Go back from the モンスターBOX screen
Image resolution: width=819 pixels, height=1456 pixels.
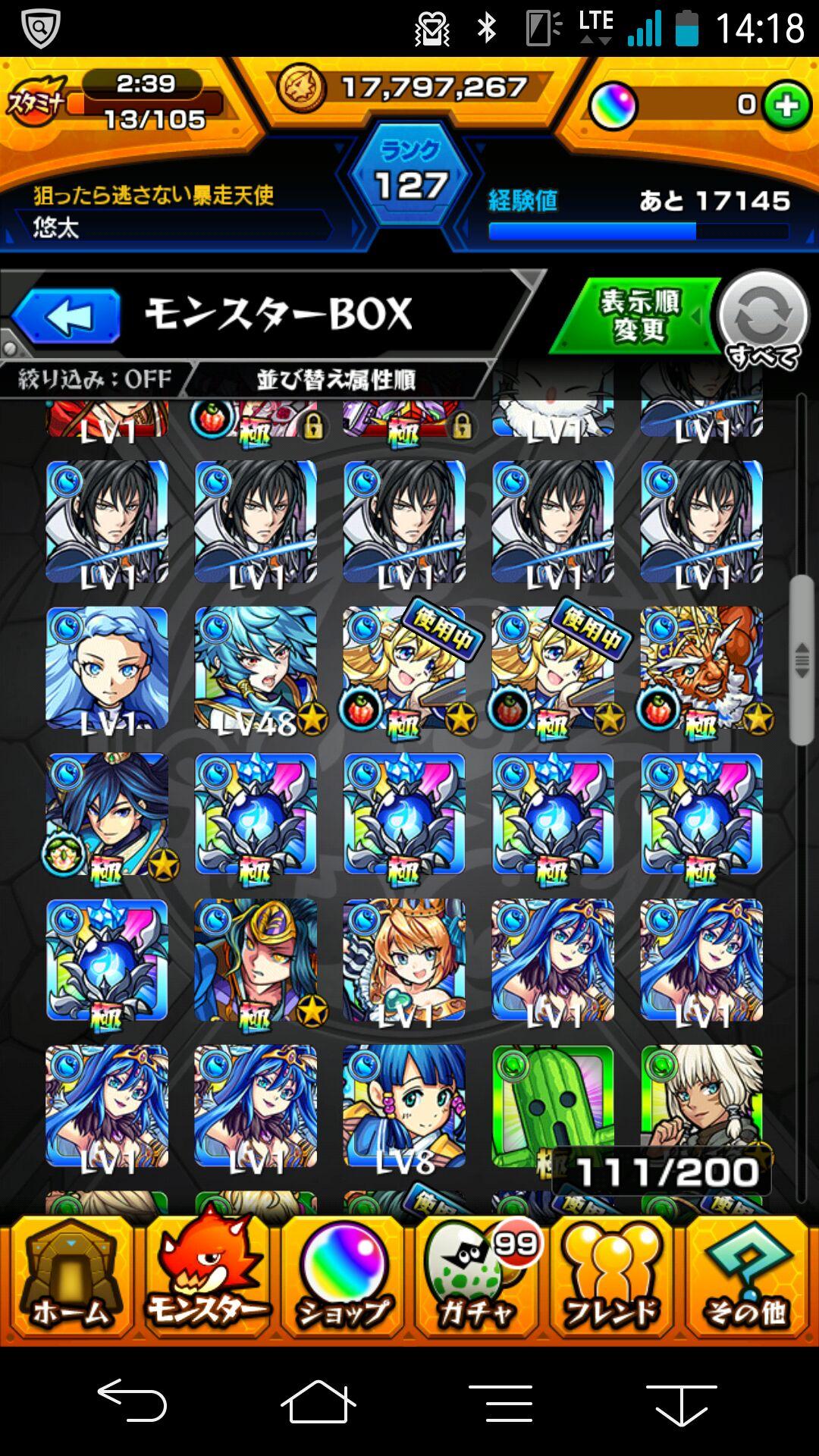coord(67,315)
